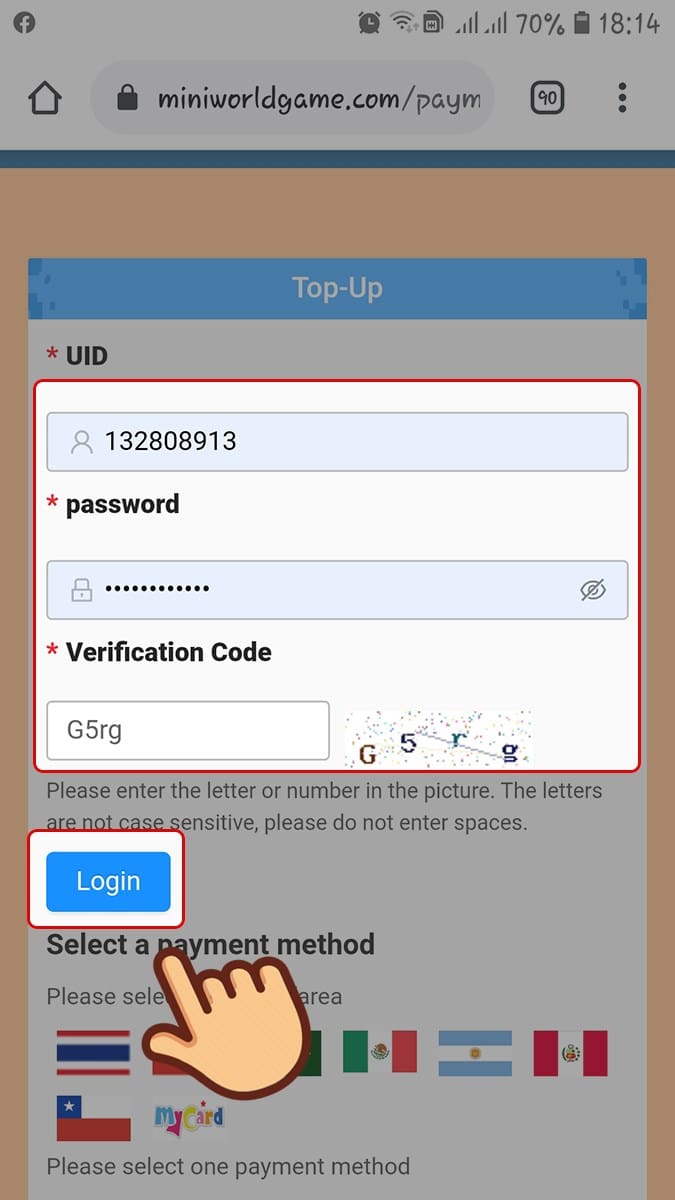The width and height of the screenshot is (675, 1200).
Task: Go to the browser home page
Action: pos(45,98)
